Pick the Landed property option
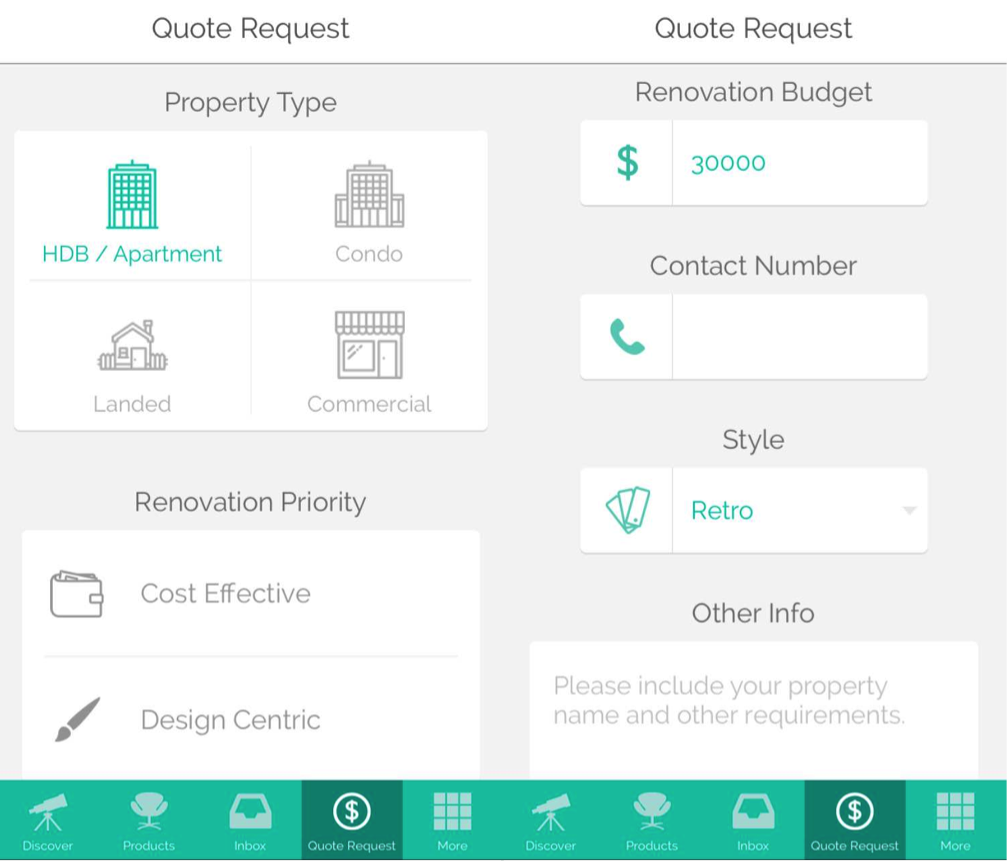Screen dimensions: 1007x861 pos(132,363)
